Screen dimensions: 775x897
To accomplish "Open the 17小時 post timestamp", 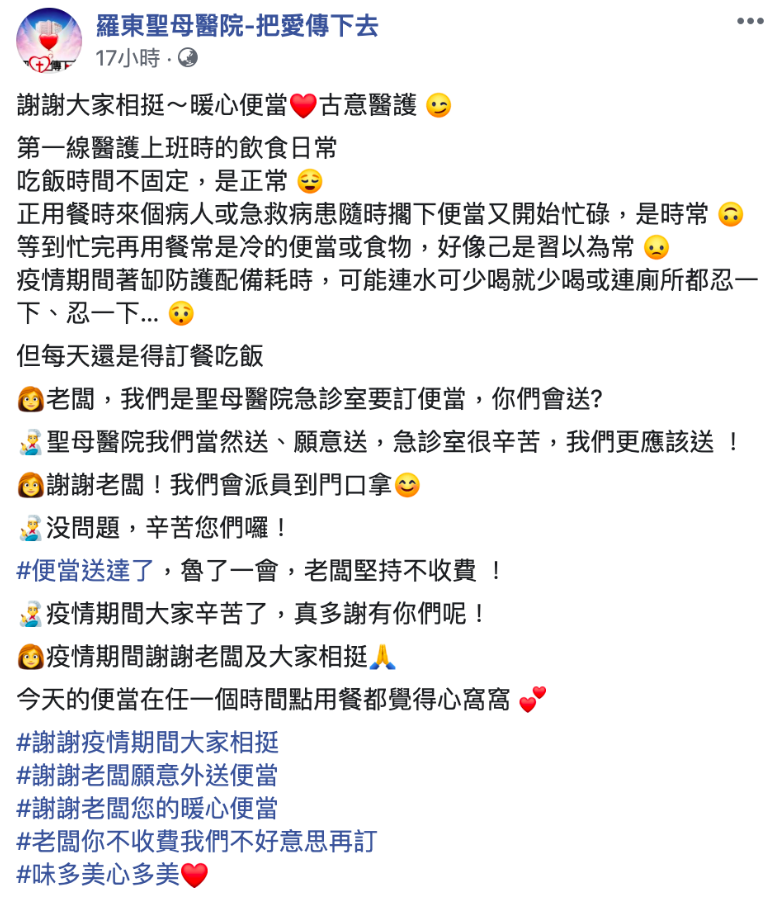I will (x=127, y=58).
